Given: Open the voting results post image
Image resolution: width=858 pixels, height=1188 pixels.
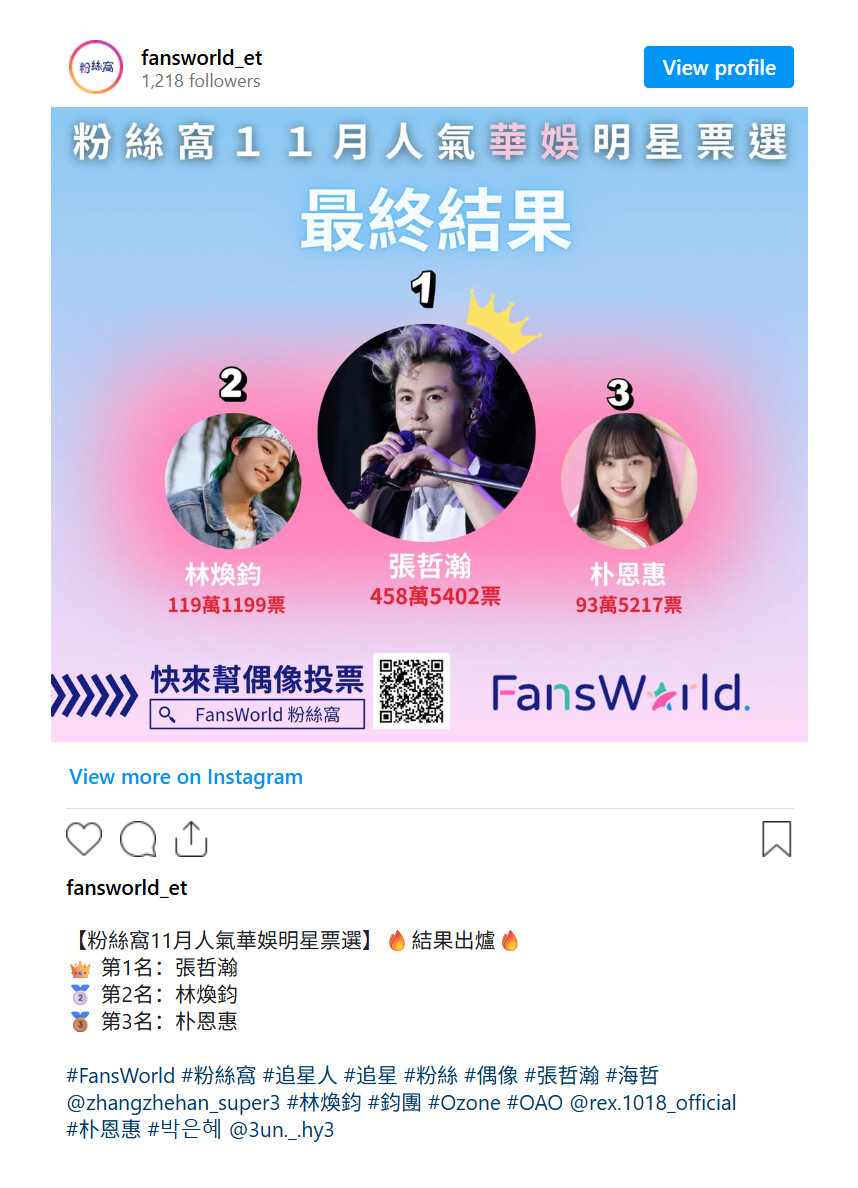Looking at the screenshot, I should pos(429,424).
